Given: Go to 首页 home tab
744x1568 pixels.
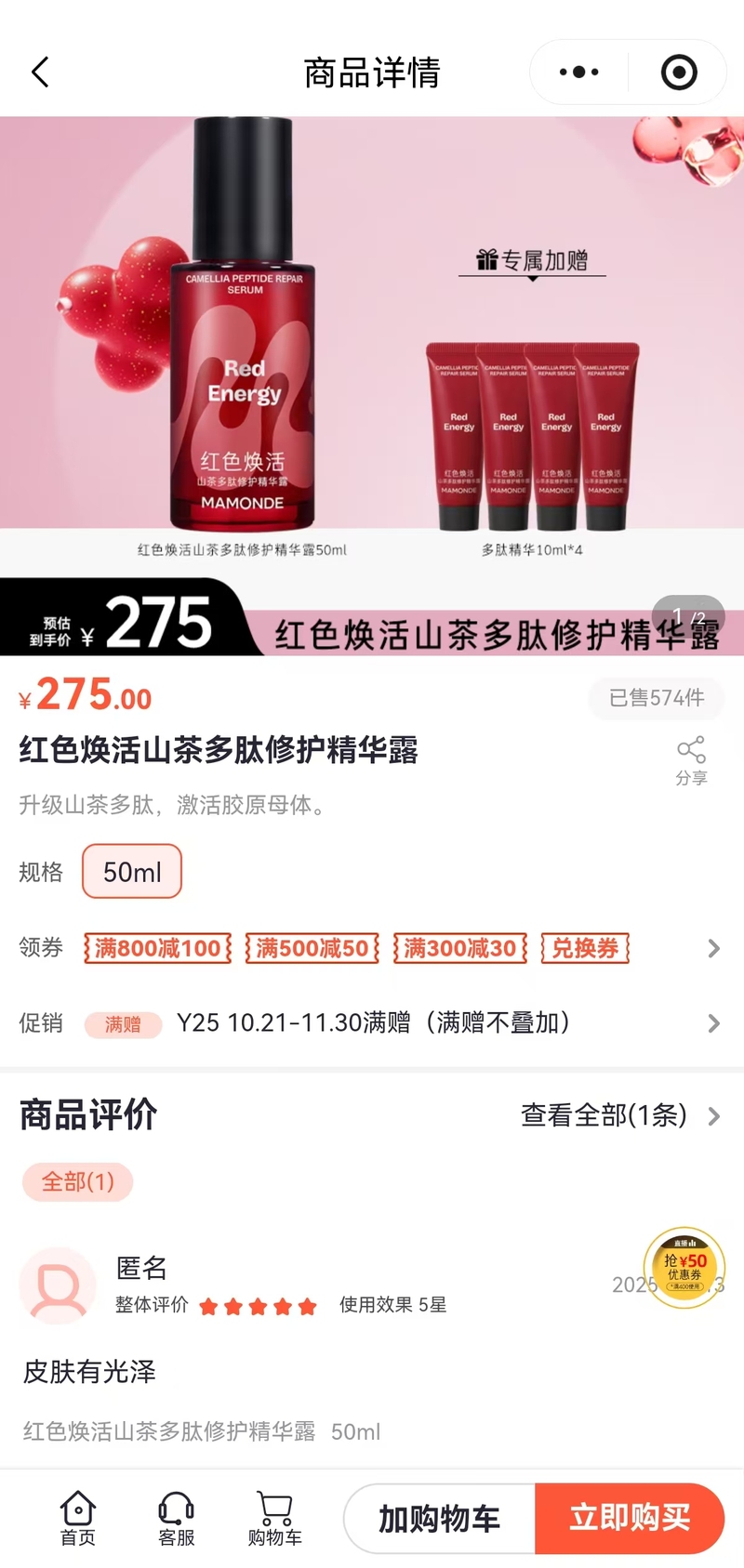Looking at the screenshot, I should pos(78,1519).
